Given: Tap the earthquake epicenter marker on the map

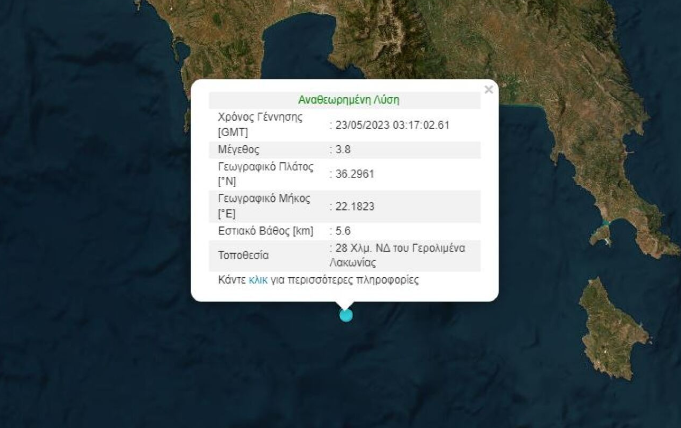Looking at the screenshot, I should click(346, 315).
